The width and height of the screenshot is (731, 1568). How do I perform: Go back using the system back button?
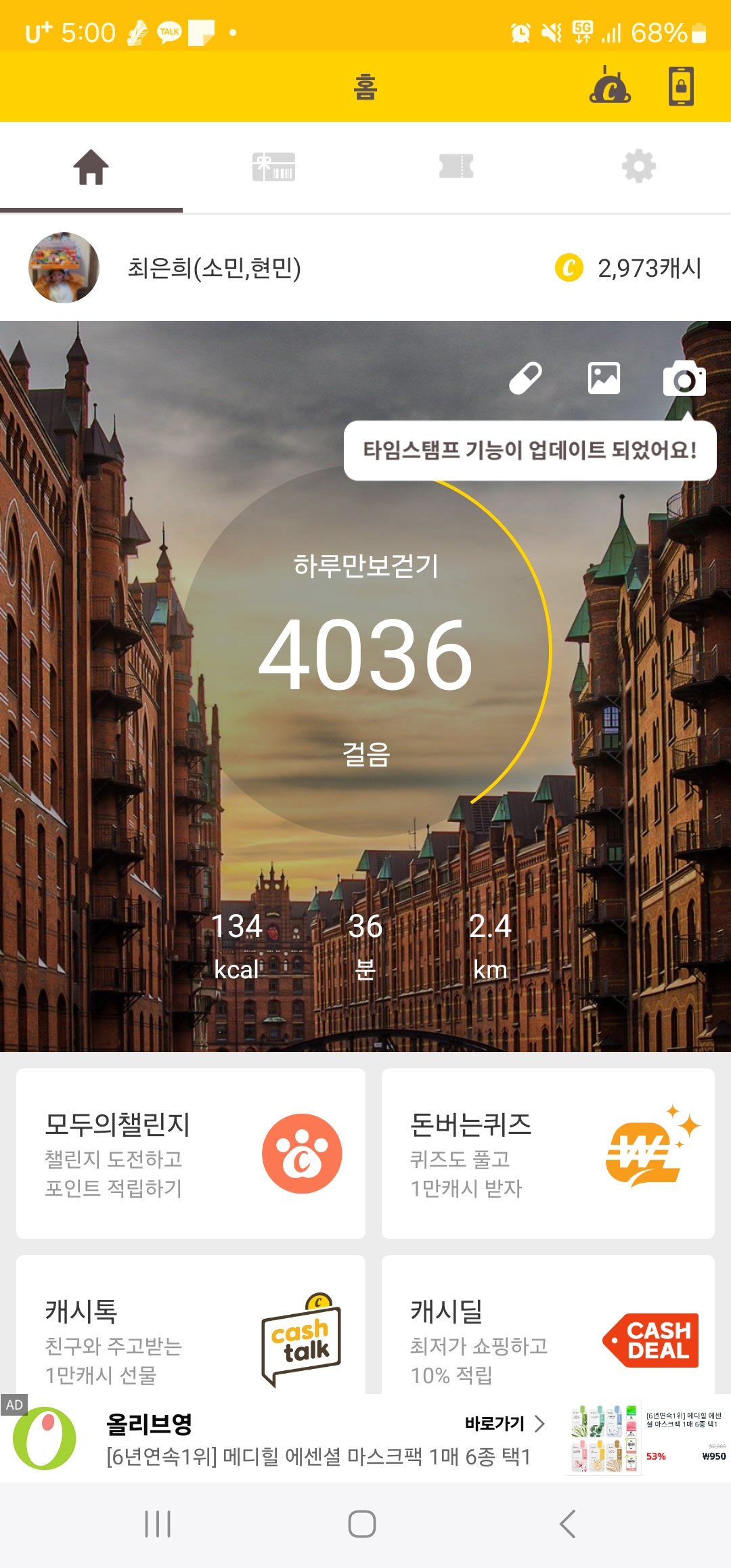point(567,1524)
